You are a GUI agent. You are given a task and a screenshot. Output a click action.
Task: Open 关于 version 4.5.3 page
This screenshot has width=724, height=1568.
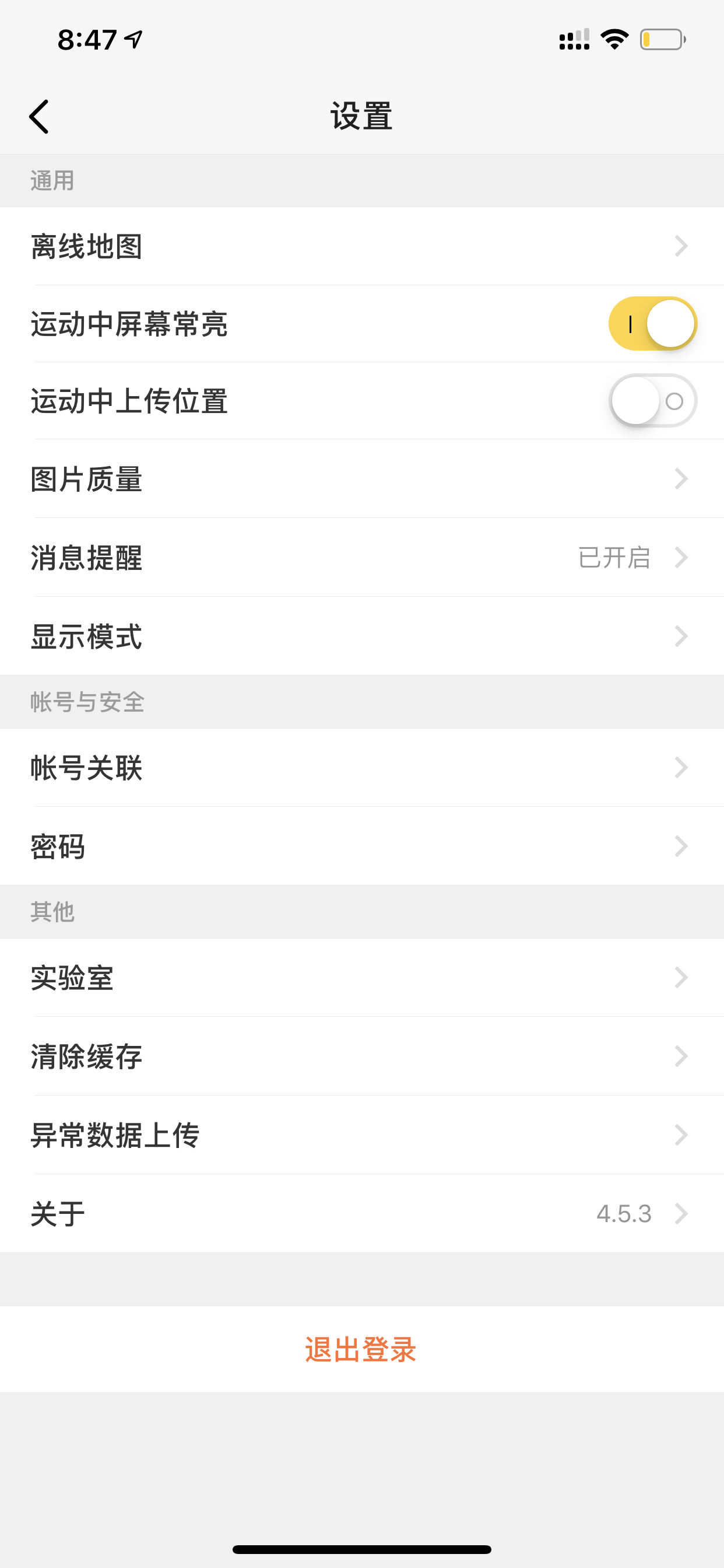pos(362,1213)
